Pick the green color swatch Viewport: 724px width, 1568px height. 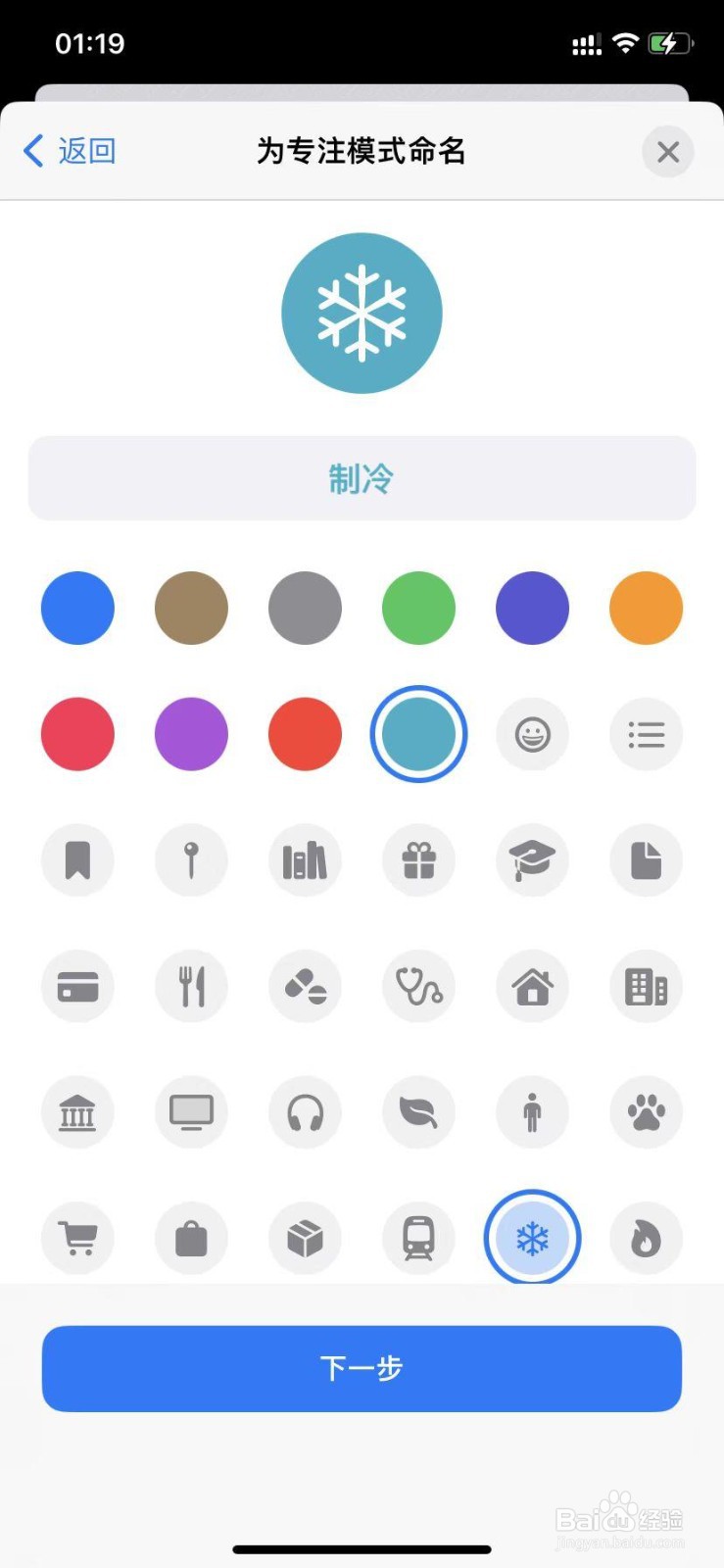[418, 608]
